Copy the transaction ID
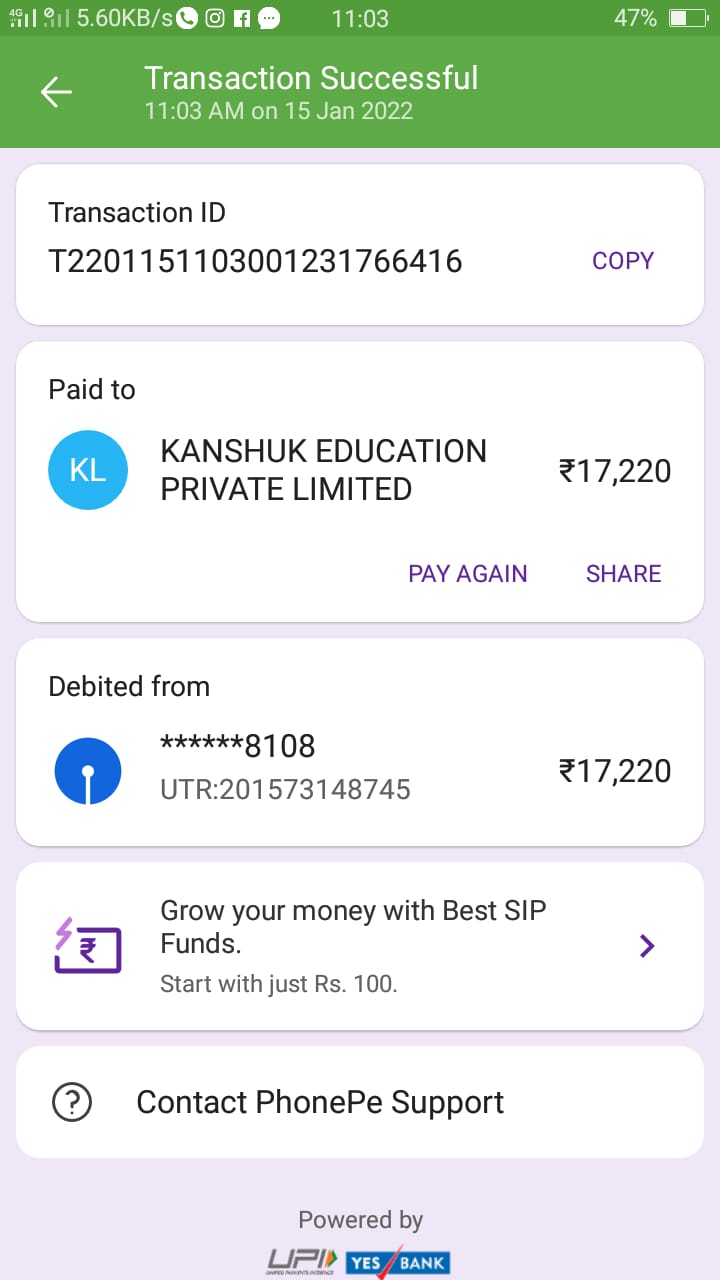720x1280 pixels. pyautogui.click(x=622, y=261)
